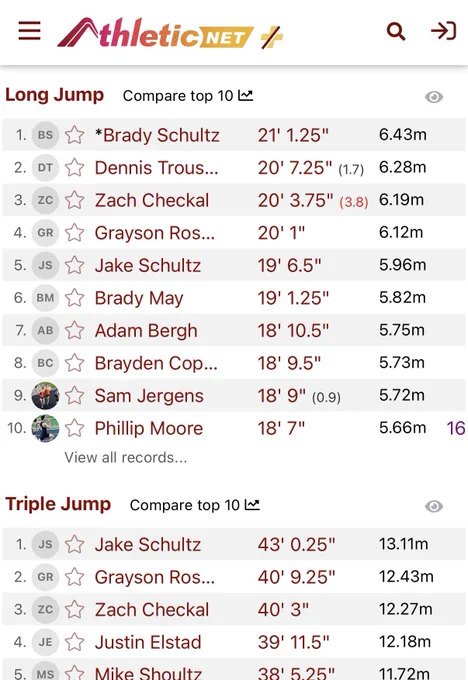Open Phillip Moore's profile

[149, 428]
